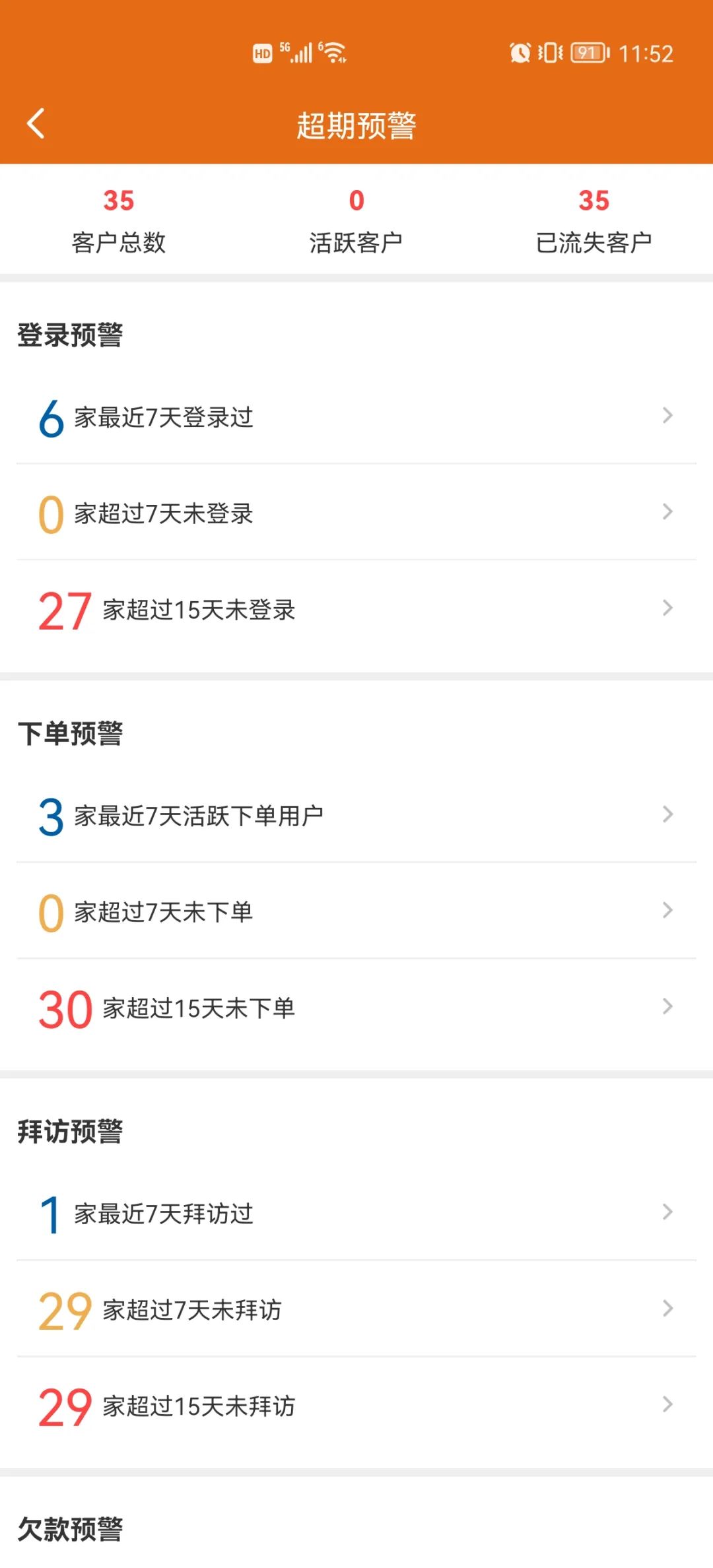Open 家超过7天未下单 row

[356, 911]
